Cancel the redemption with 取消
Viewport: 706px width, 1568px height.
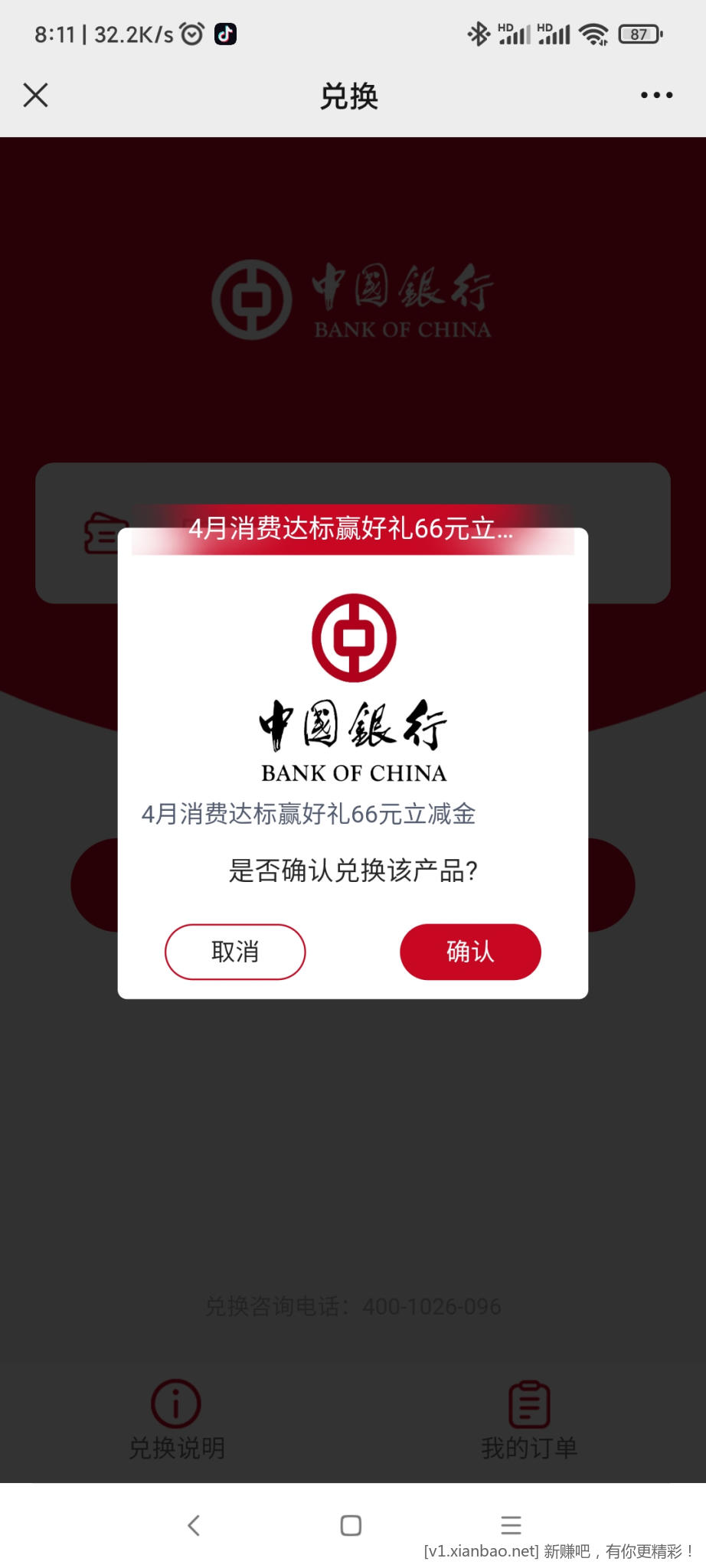[235, 952]
